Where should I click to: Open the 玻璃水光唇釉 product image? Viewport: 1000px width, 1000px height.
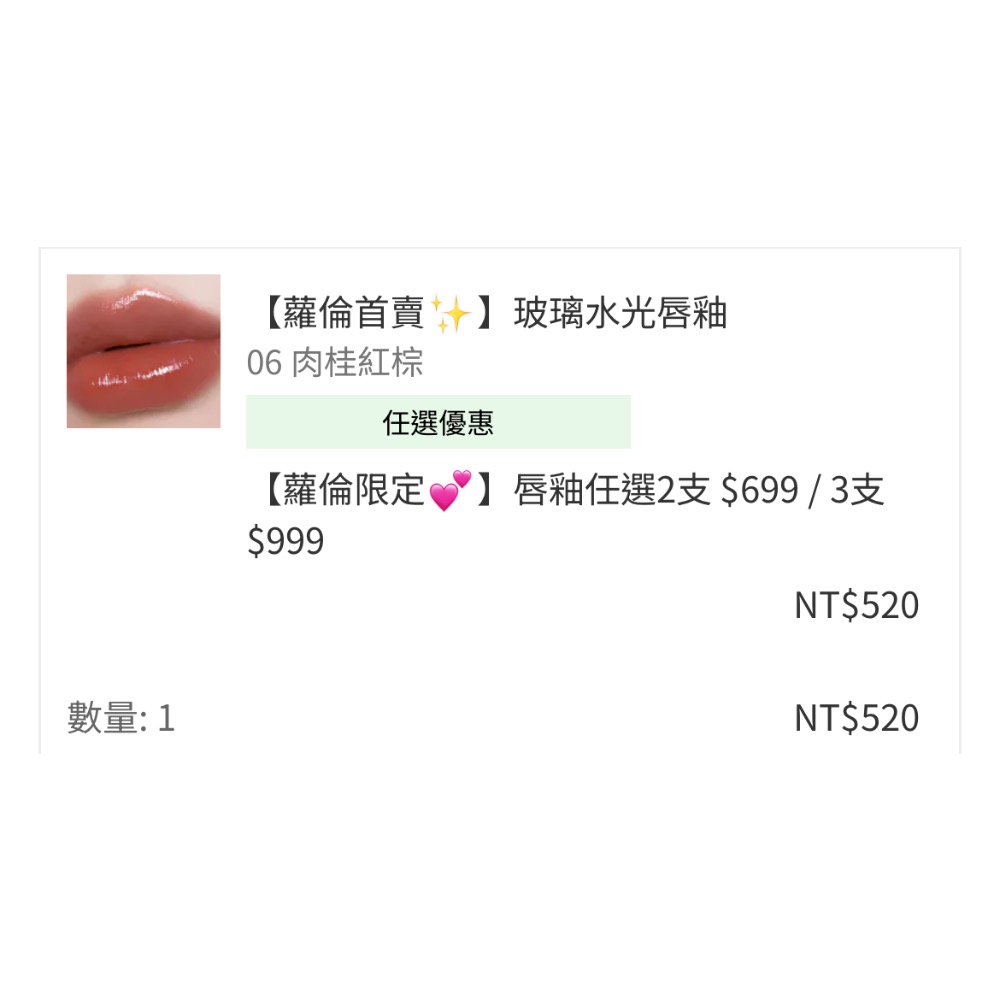pos(143,351)
